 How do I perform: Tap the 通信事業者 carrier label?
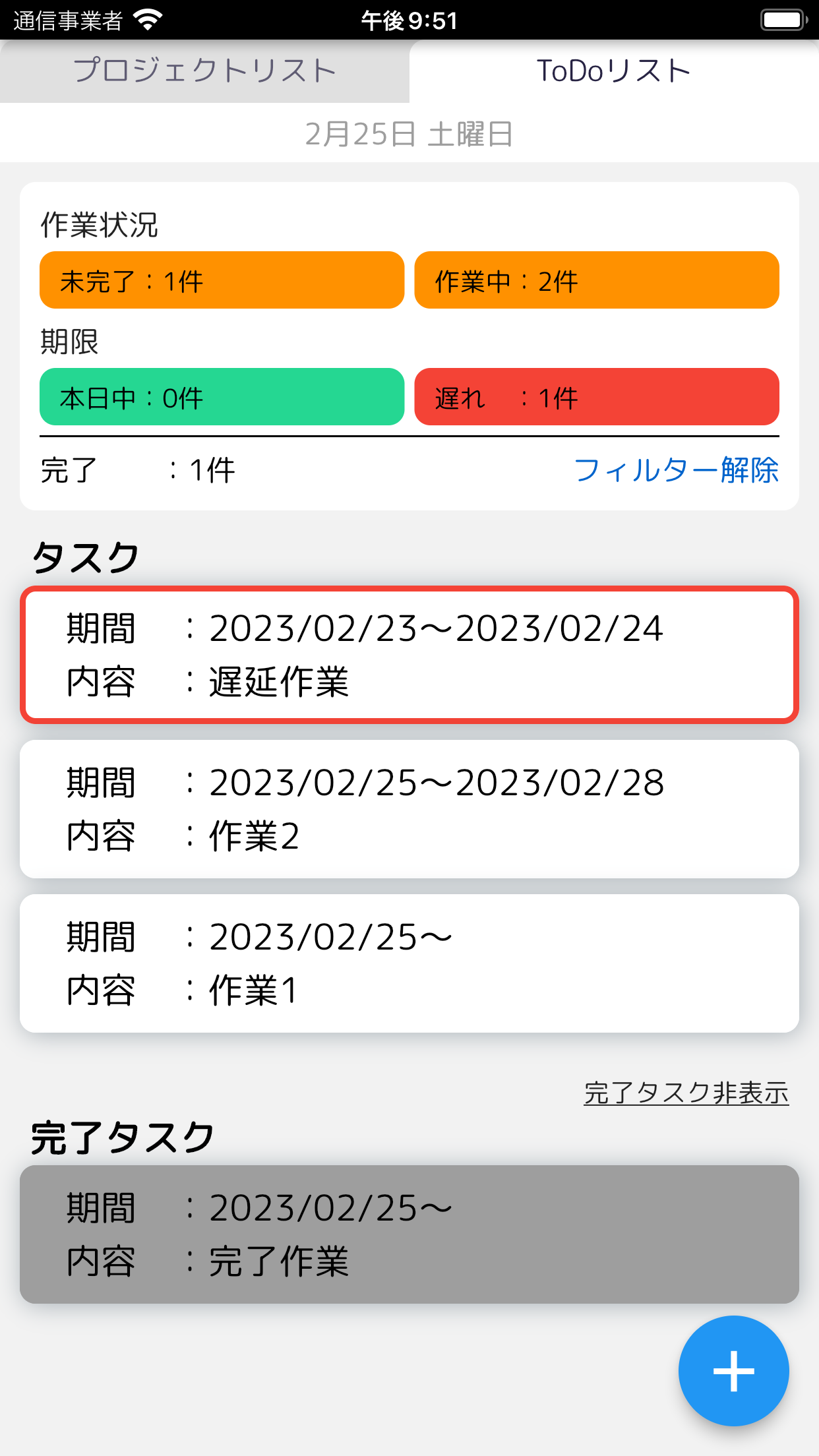click(x=66, y=21)
